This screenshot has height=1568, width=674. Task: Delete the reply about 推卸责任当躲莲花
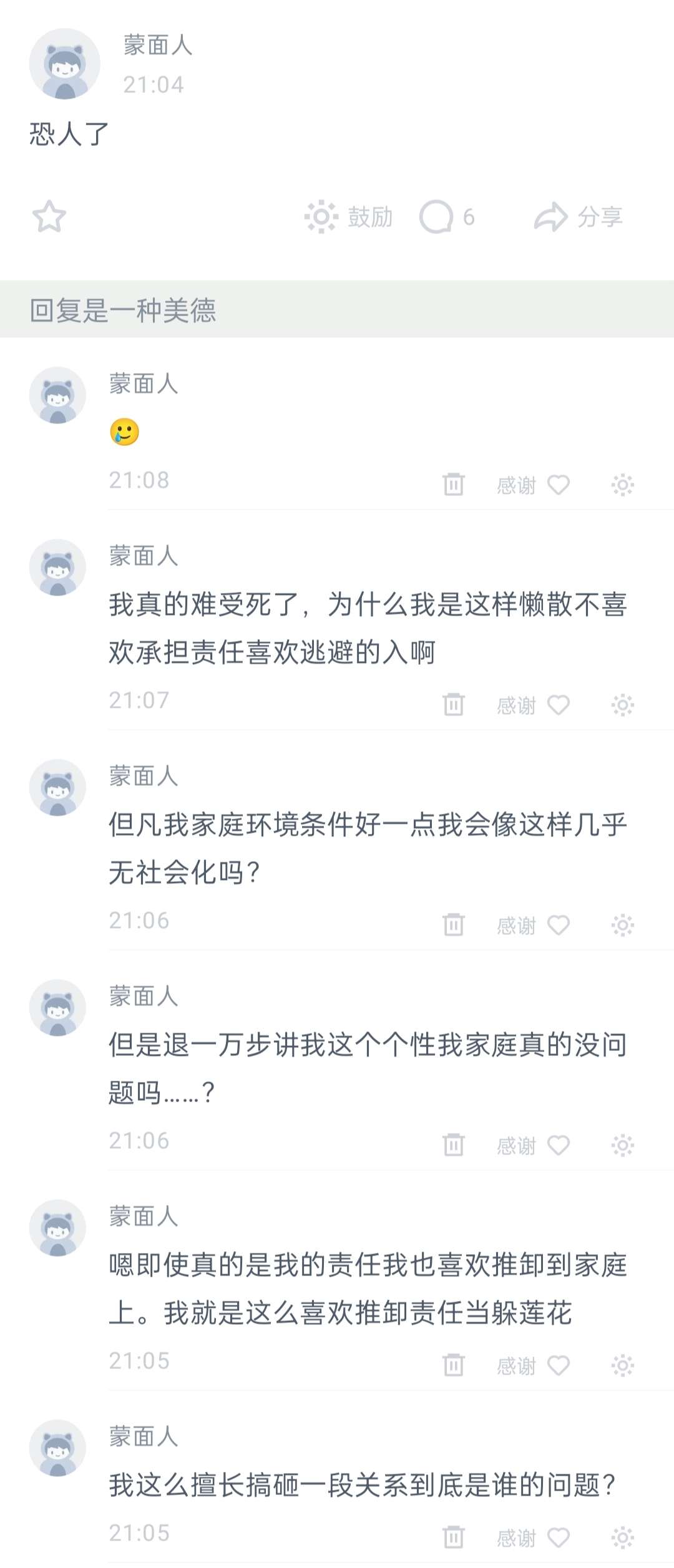pos(454,1365)
